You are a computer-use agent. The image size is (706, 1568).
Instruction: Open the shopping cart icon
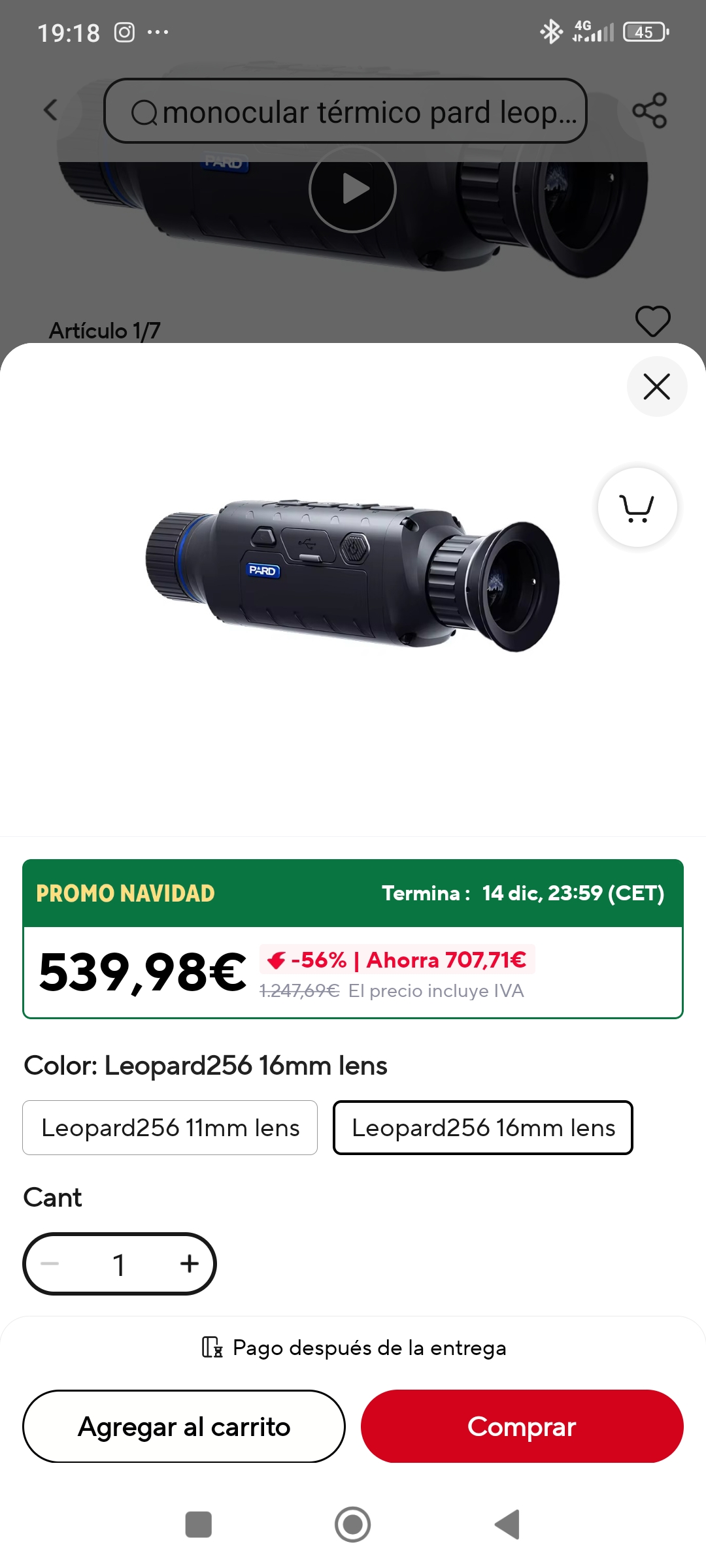tap(637, 508)
